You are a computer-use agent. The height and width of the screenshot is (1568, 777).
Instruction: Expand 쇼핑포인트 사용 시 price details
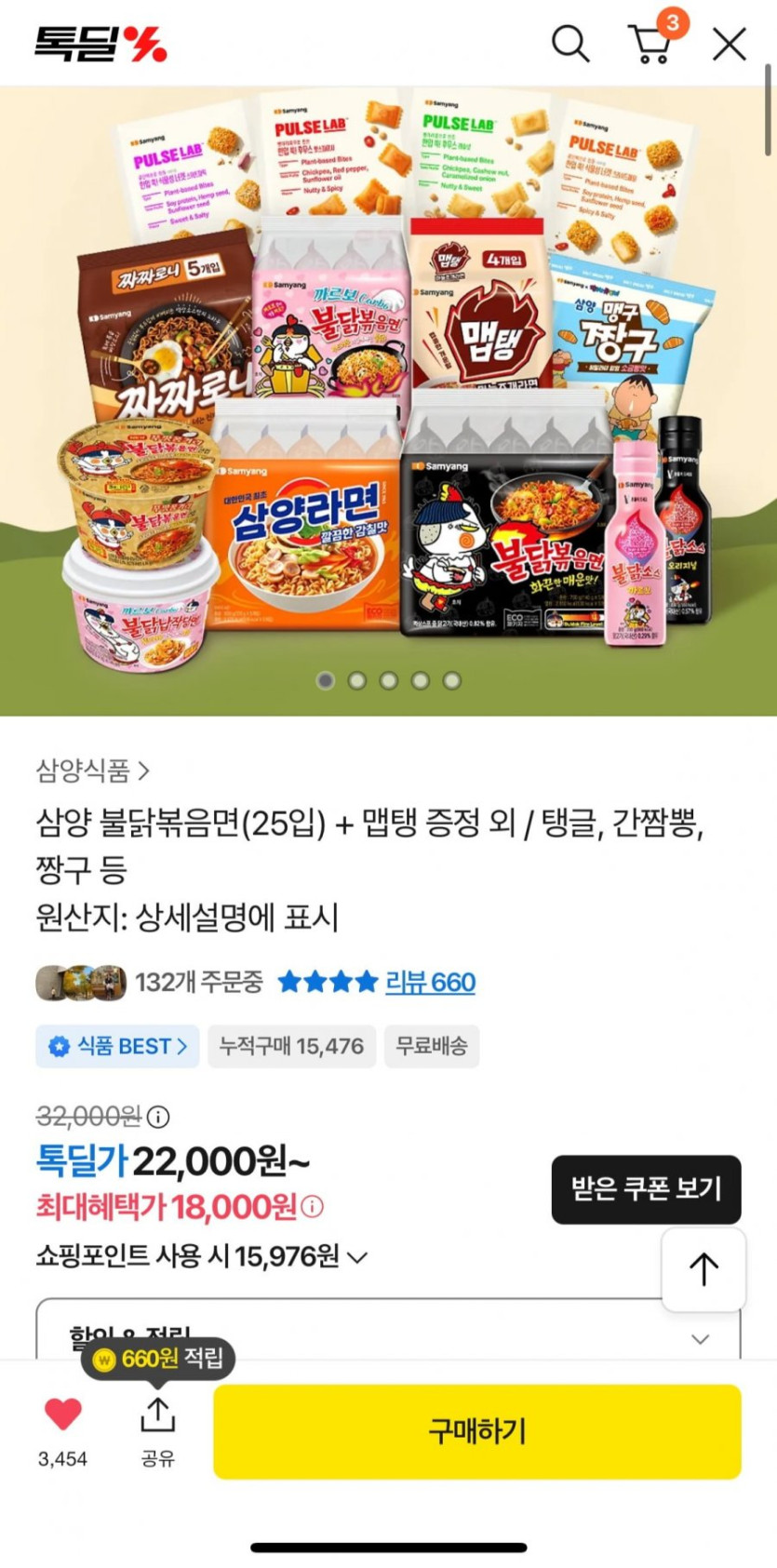click(356, 1257)
